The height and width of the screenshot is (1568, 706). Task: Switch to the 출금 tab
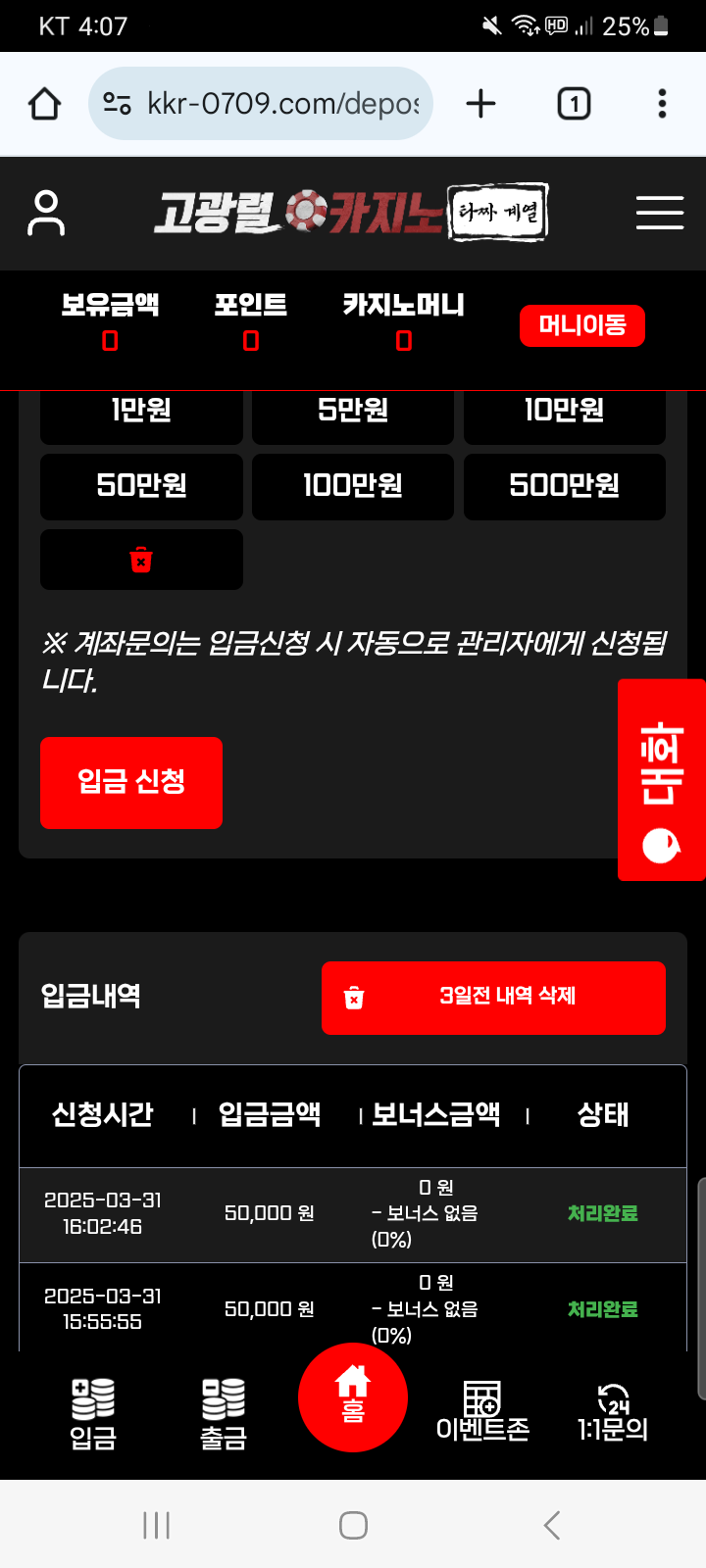tap(224, 1413)
